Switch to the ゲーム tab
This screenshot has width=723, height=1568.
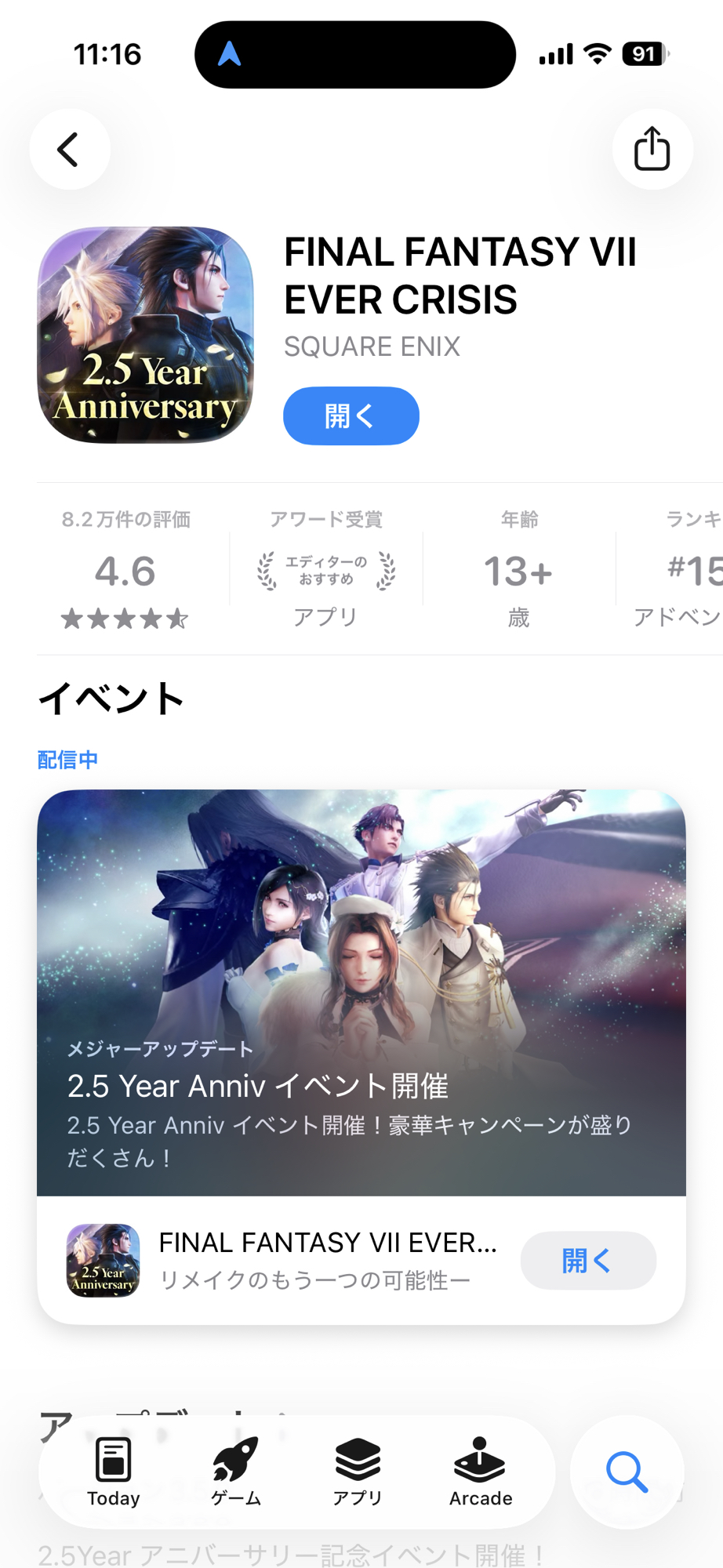coord(235,1472)
